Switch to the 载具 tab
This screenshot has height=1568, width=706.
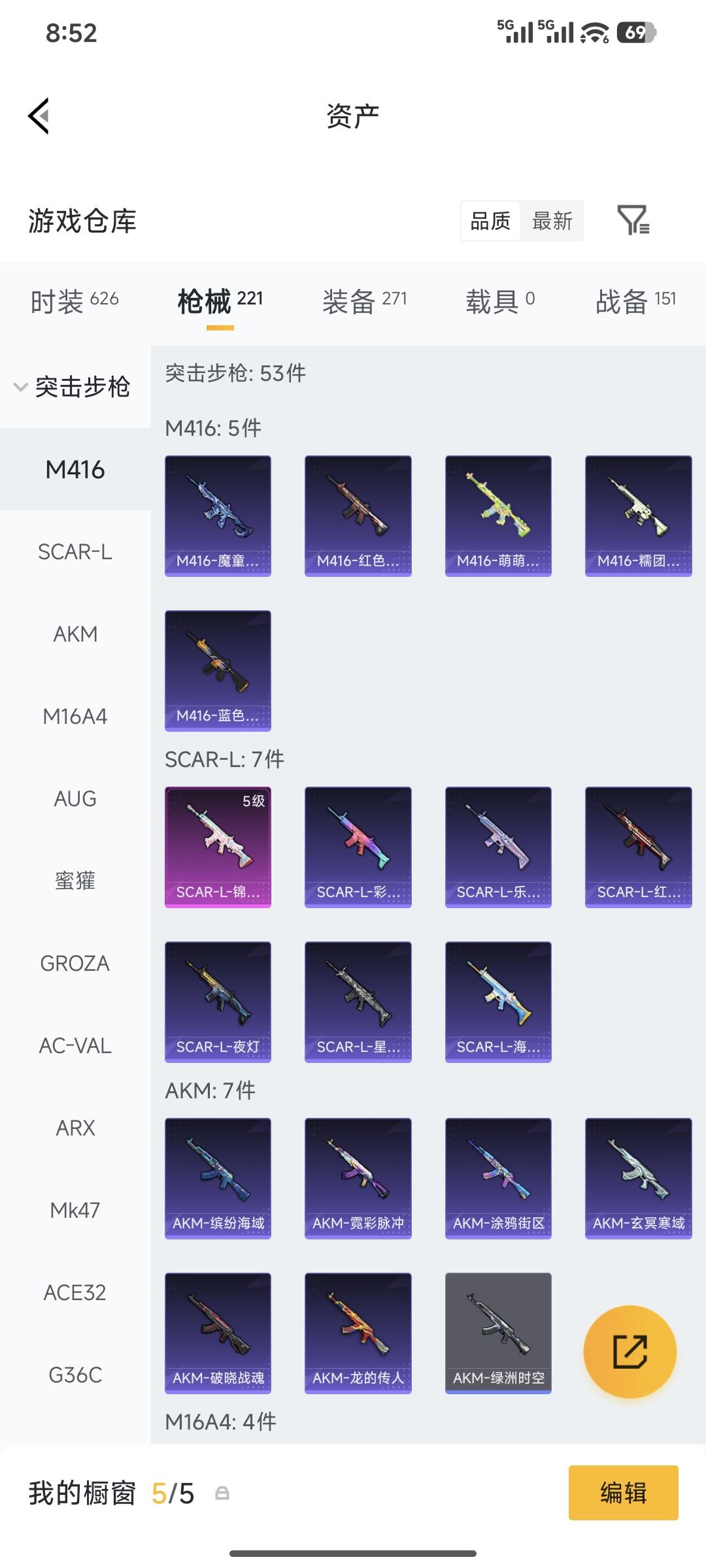(x=500, y=301)
